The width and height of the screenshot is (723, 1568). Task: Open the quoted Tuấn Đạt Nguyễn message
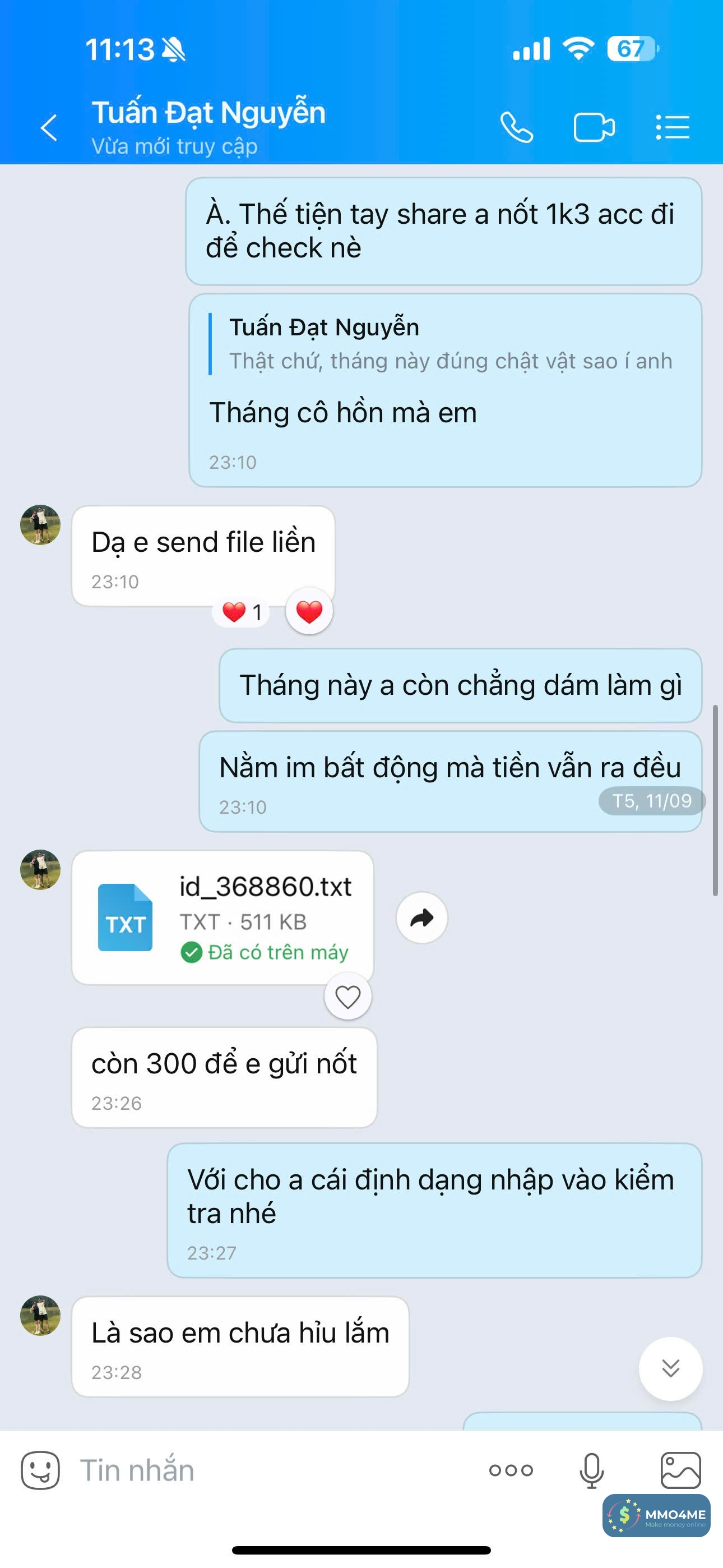click(x=444, y=344)
